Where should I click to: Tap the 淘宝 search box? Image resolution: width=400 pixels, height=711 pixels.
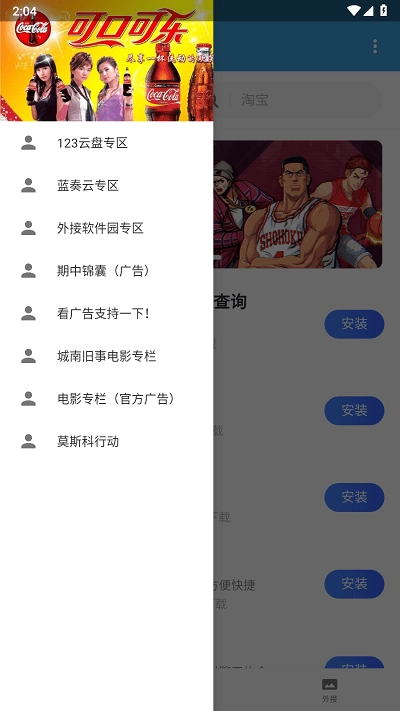[298, 100]
